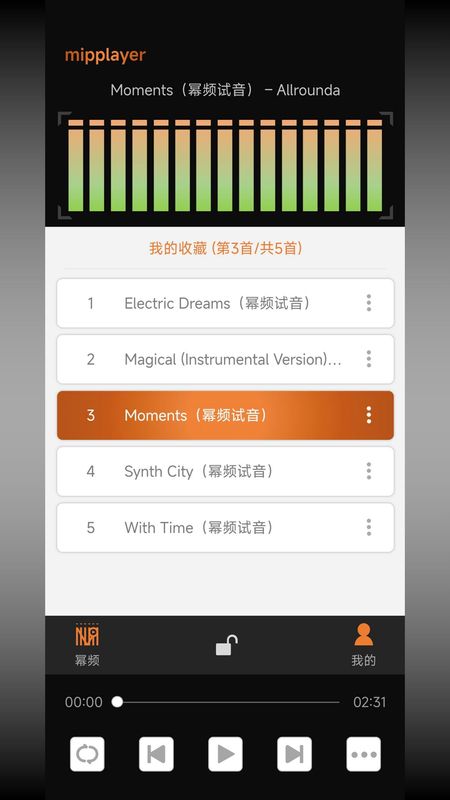Select Magical (Instrumental Version) track
This screenshot has height=800, width=450.
pos(225,359)
